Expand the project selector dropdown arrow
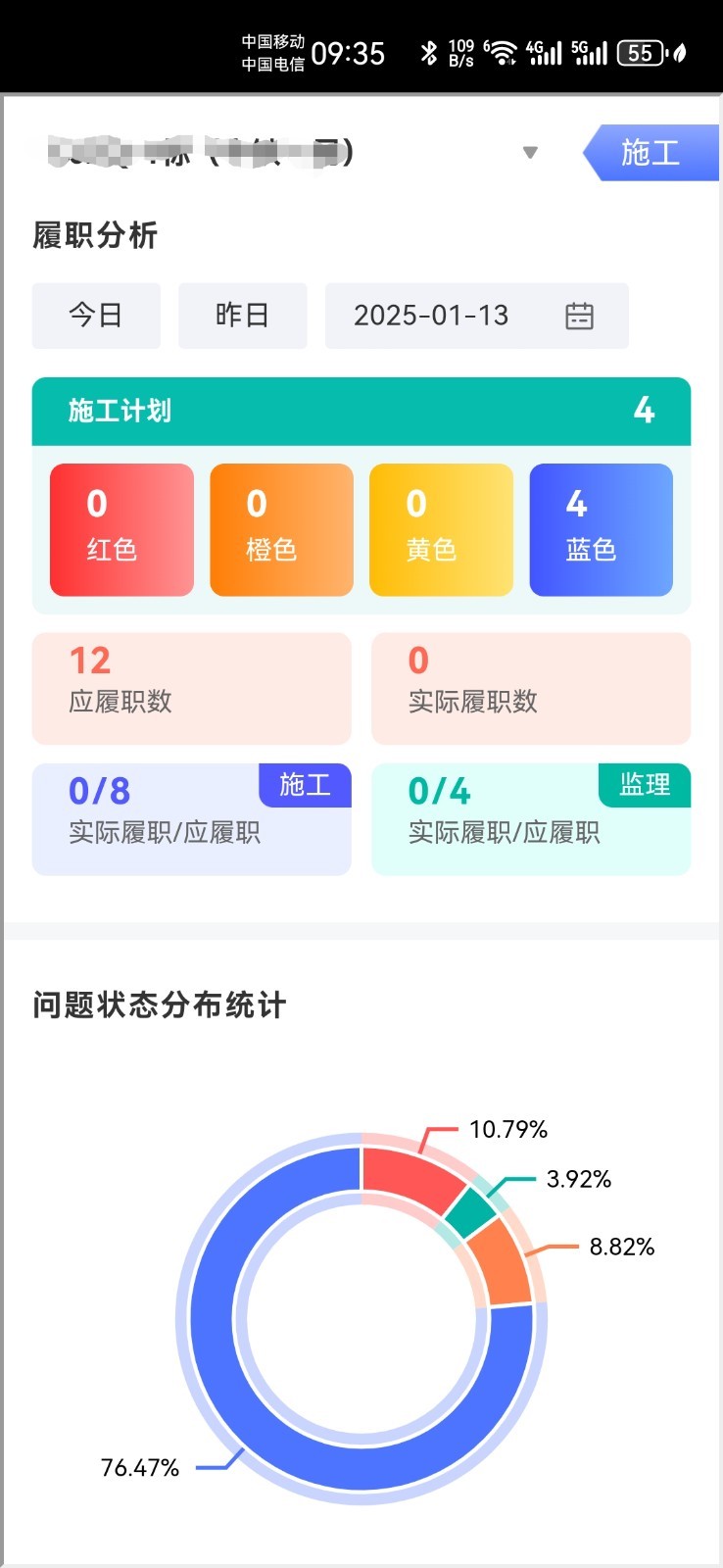 point(530,153)
